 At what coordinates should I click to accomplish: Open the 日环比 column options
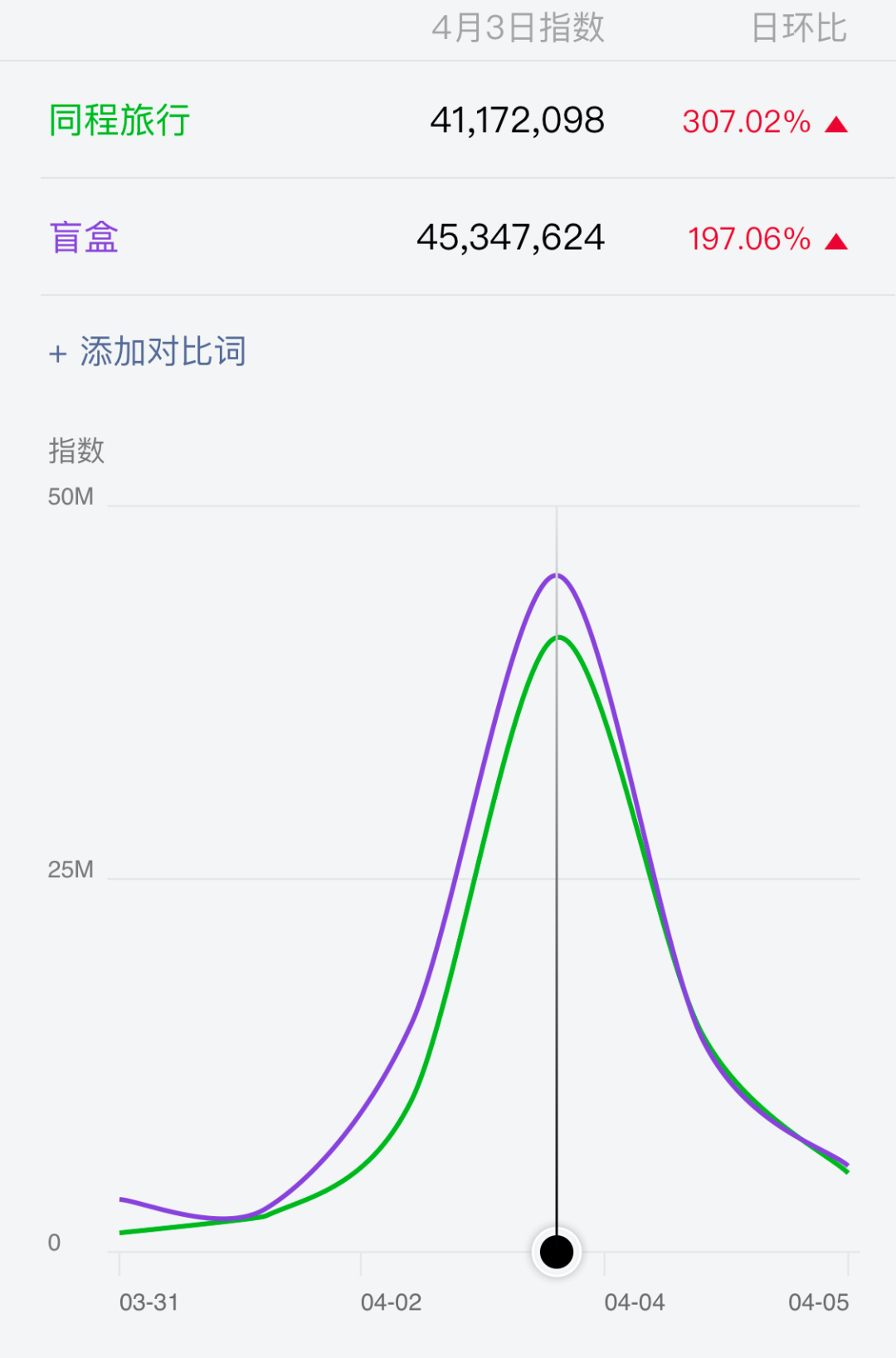click(x=799, y=27)
